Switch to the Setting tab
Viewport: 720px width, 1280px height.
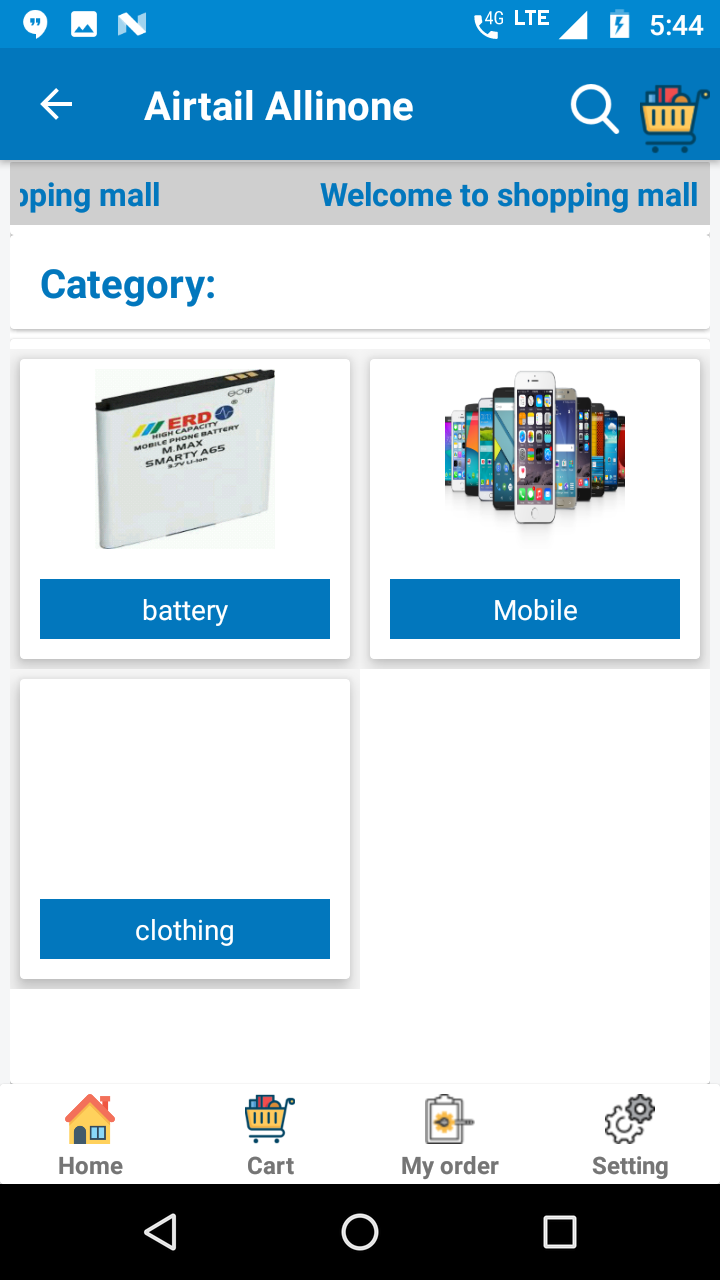click(630, 1135)
